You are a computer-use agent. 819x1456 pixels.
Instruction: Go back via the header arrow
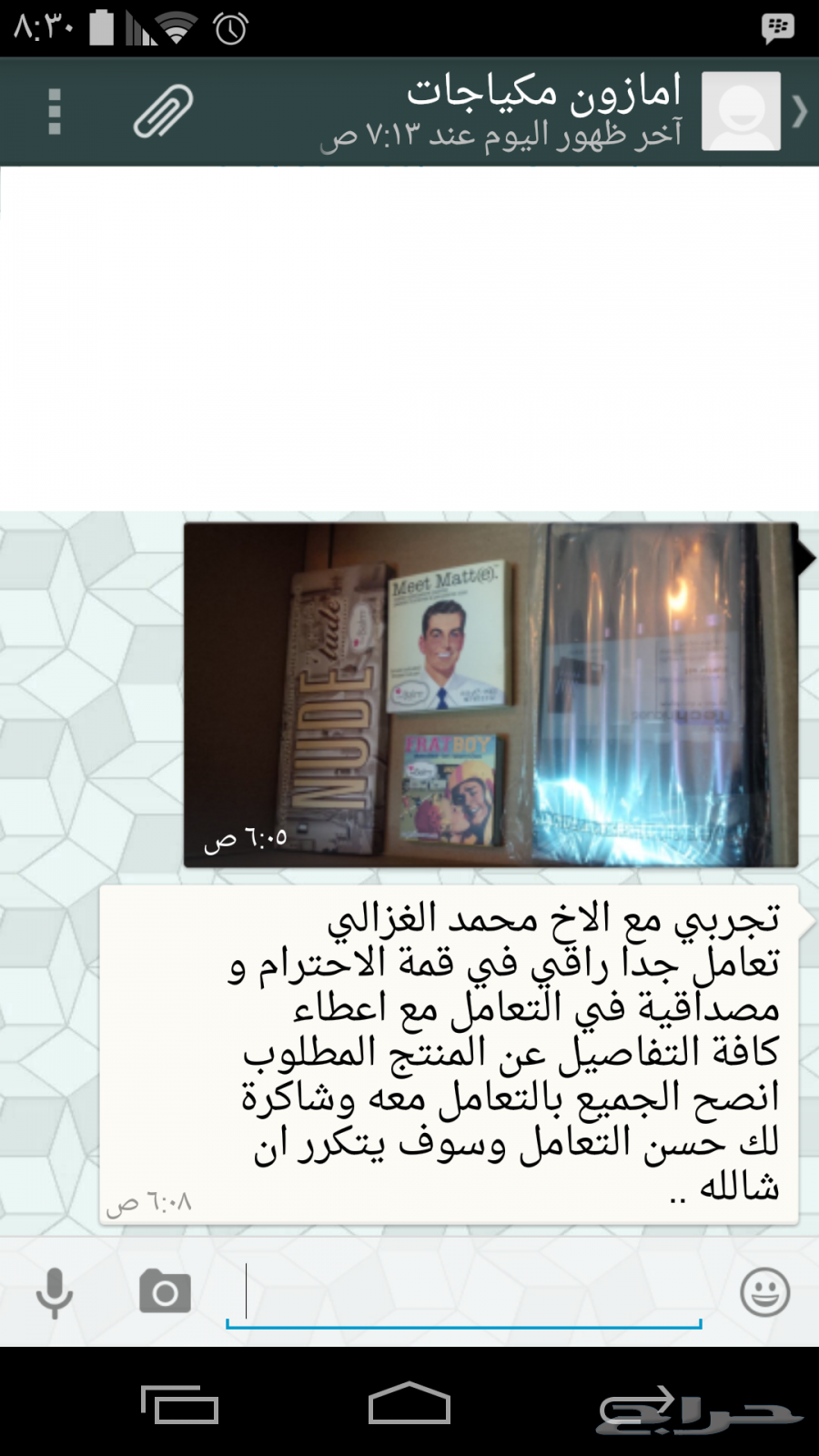pos(800,112)
